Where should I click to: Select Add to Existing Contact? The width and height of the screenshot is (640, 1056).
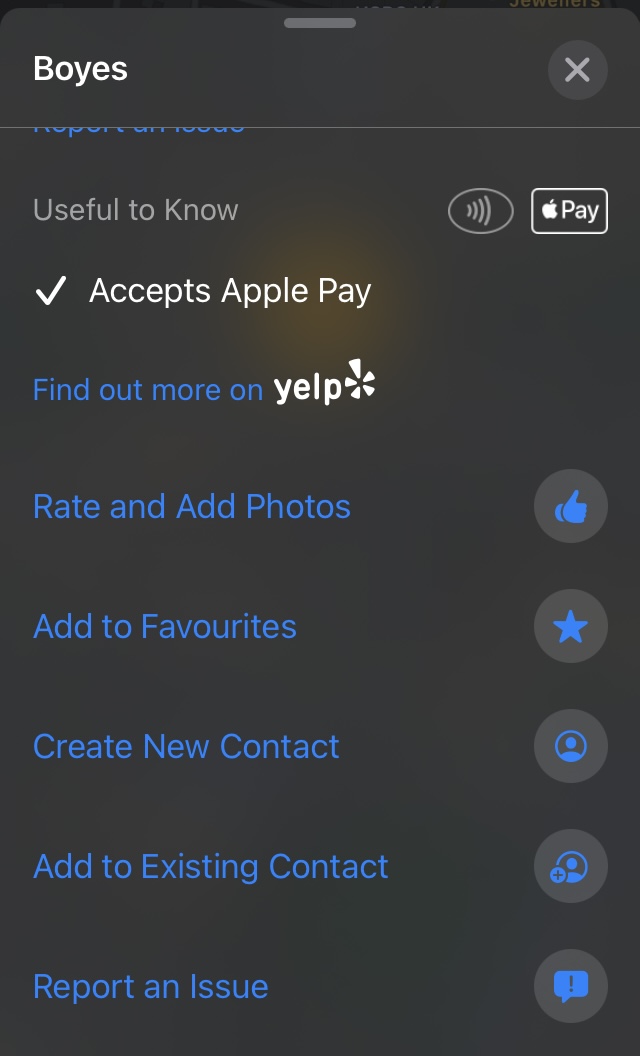[210, 867]
